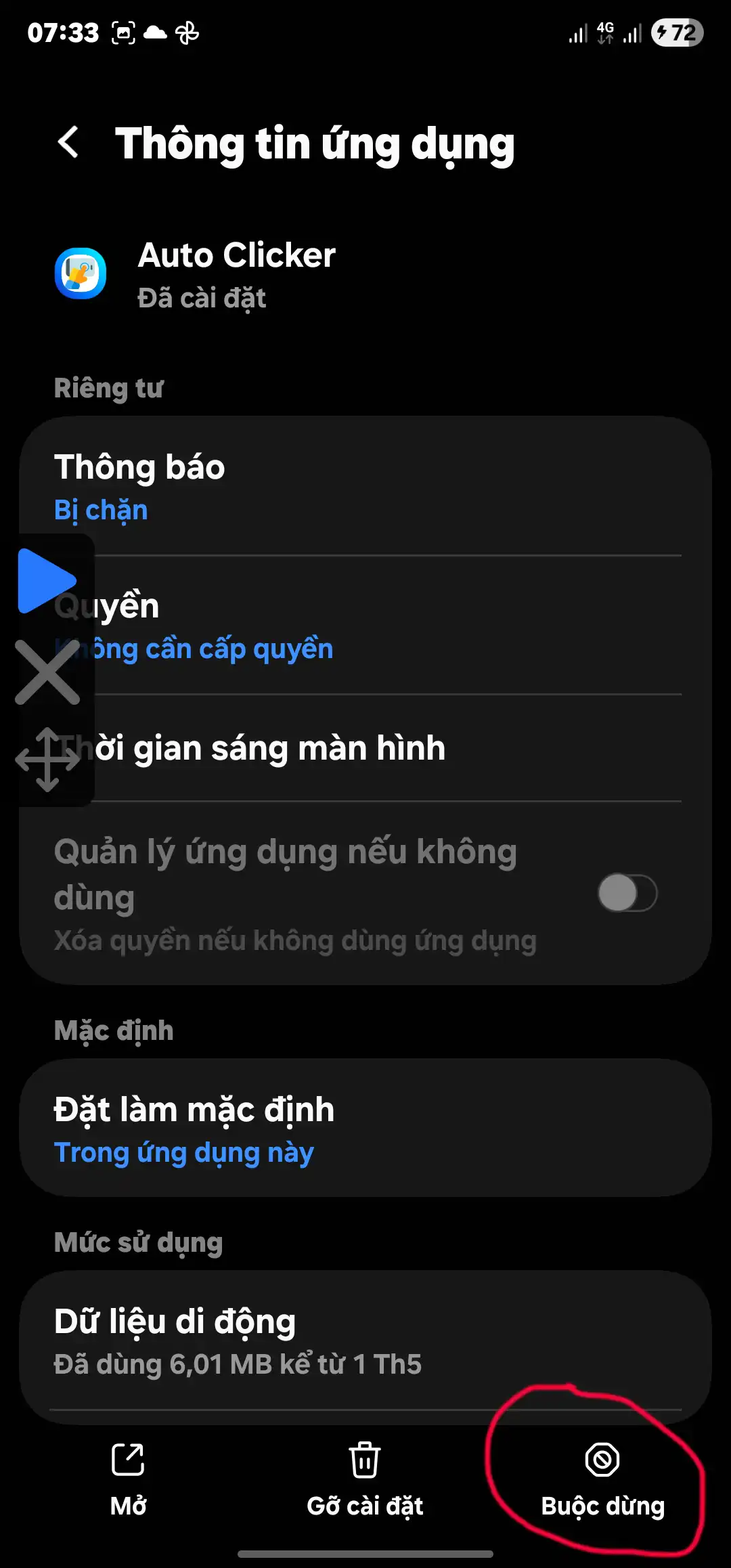Tap the floating panel move handle
This screenshot has width=731, height=1568.
(47, 760)
